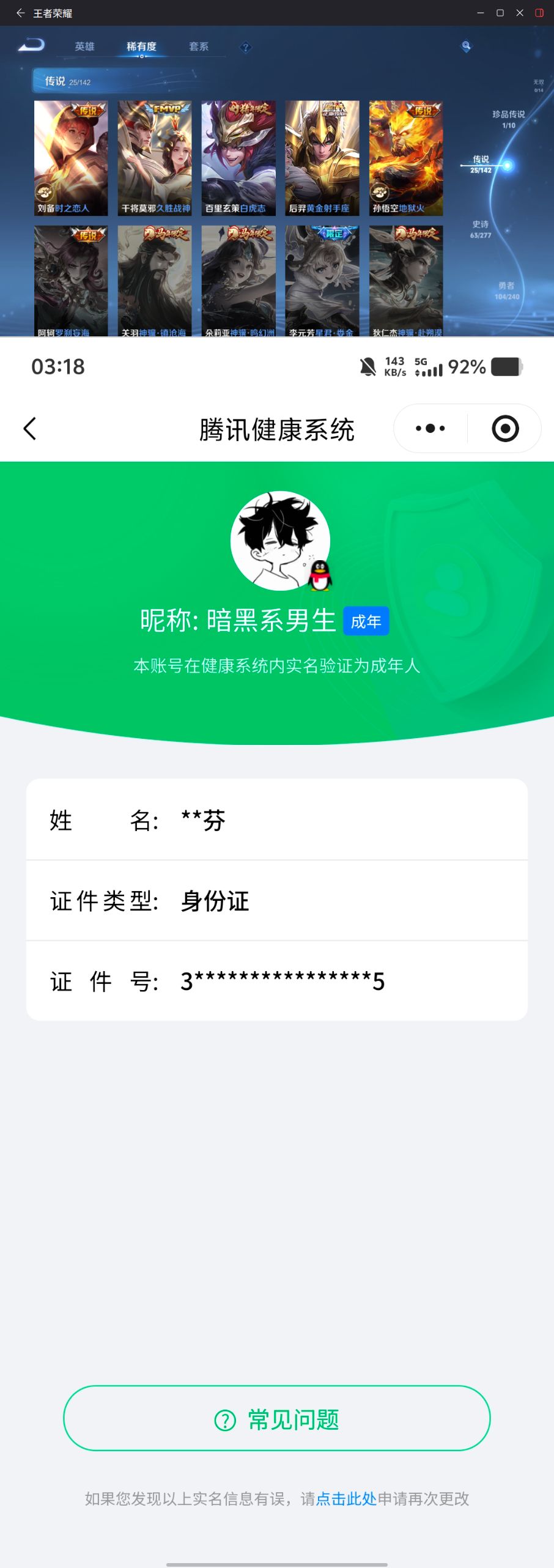This screenshot has height=1568, width=554.
Task: Open the help question-mark icon beside tabs
Action: [245, 47]
